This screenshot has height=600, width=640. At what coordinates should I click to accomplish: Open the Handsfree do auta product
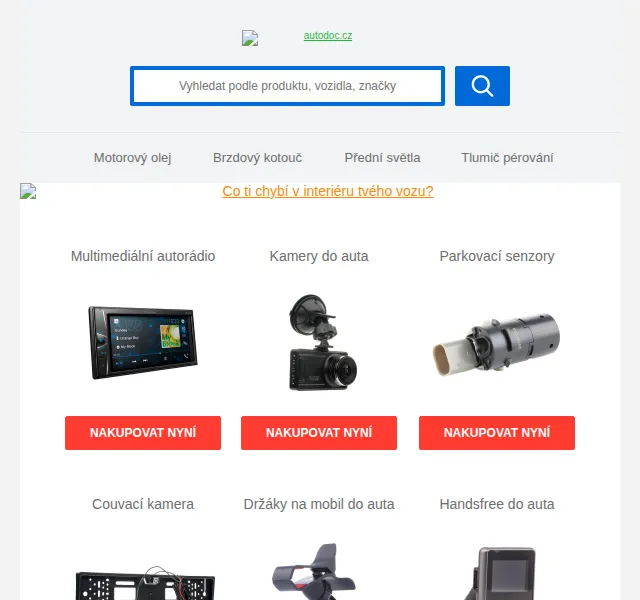point(497,504)
